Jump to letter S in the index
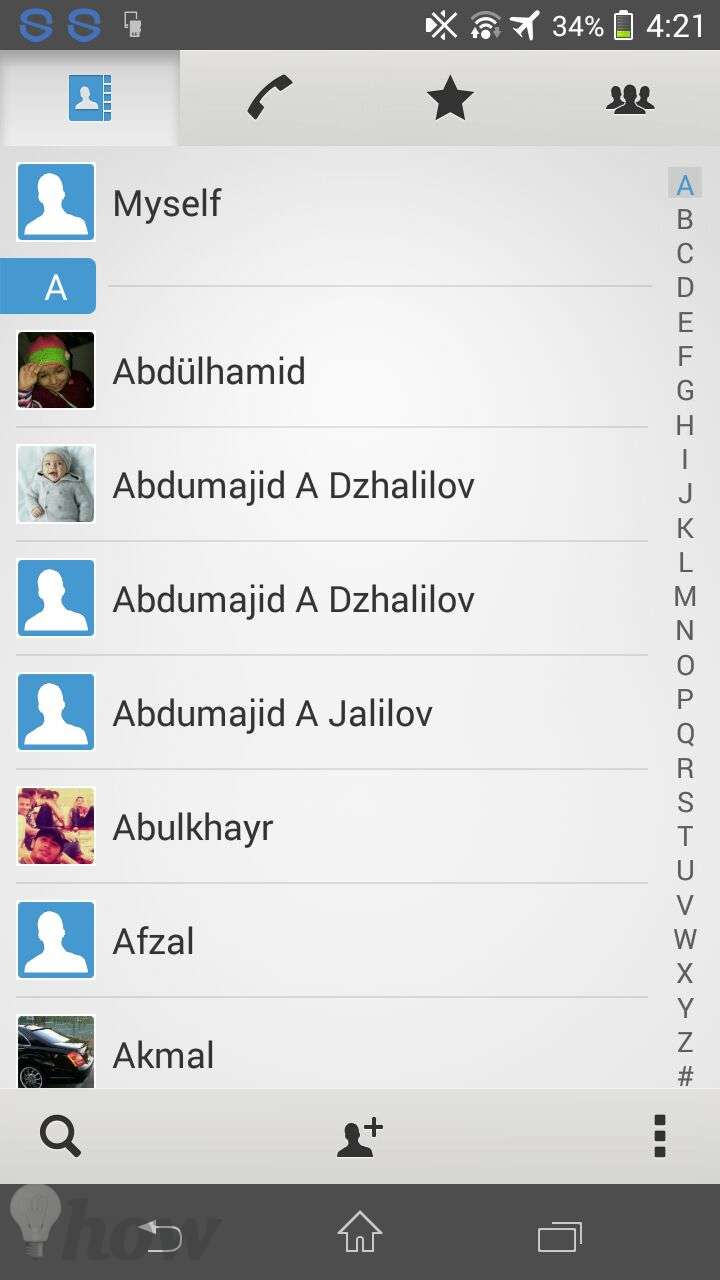 pyautogui.click(x=685, y=802)
